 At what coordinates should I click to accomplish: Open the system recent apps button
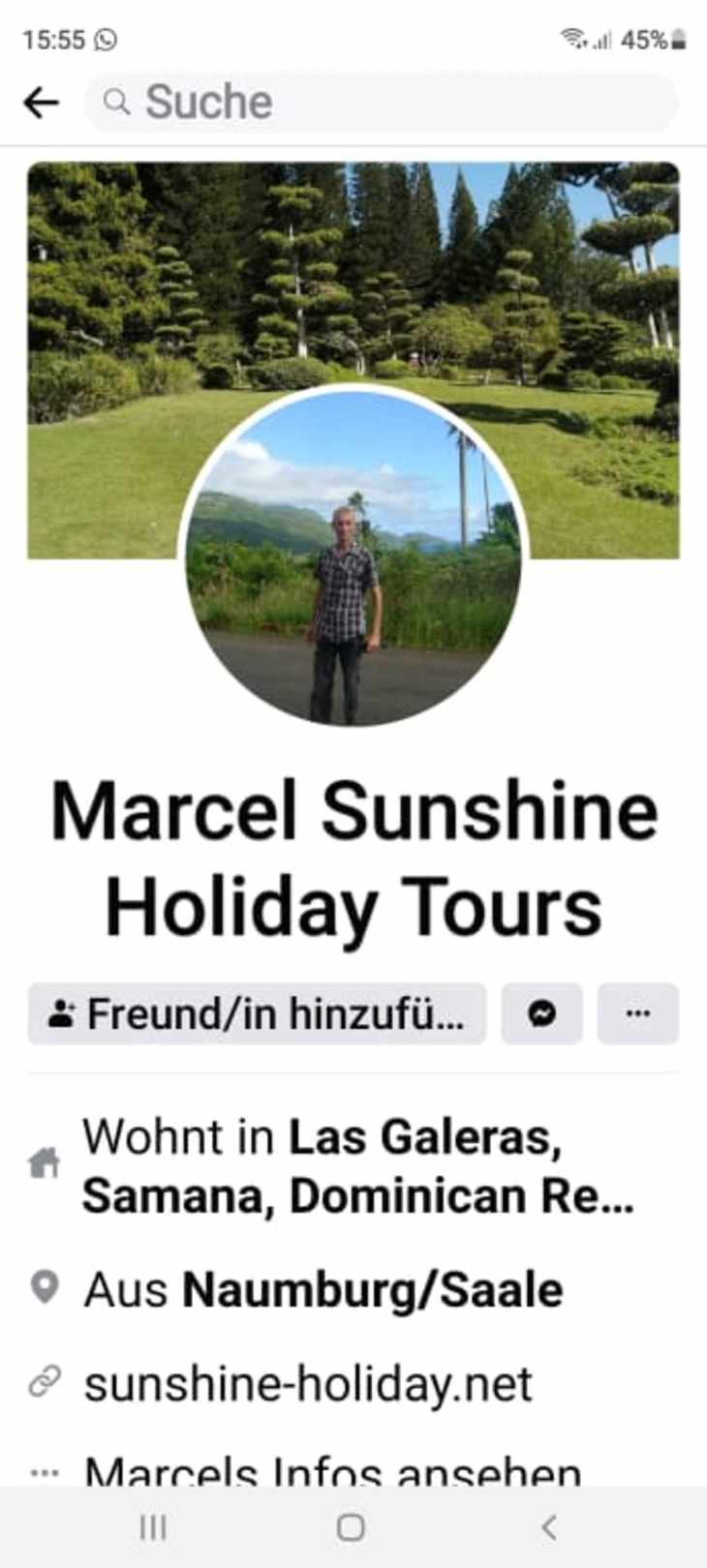[x=153, y=1527]
